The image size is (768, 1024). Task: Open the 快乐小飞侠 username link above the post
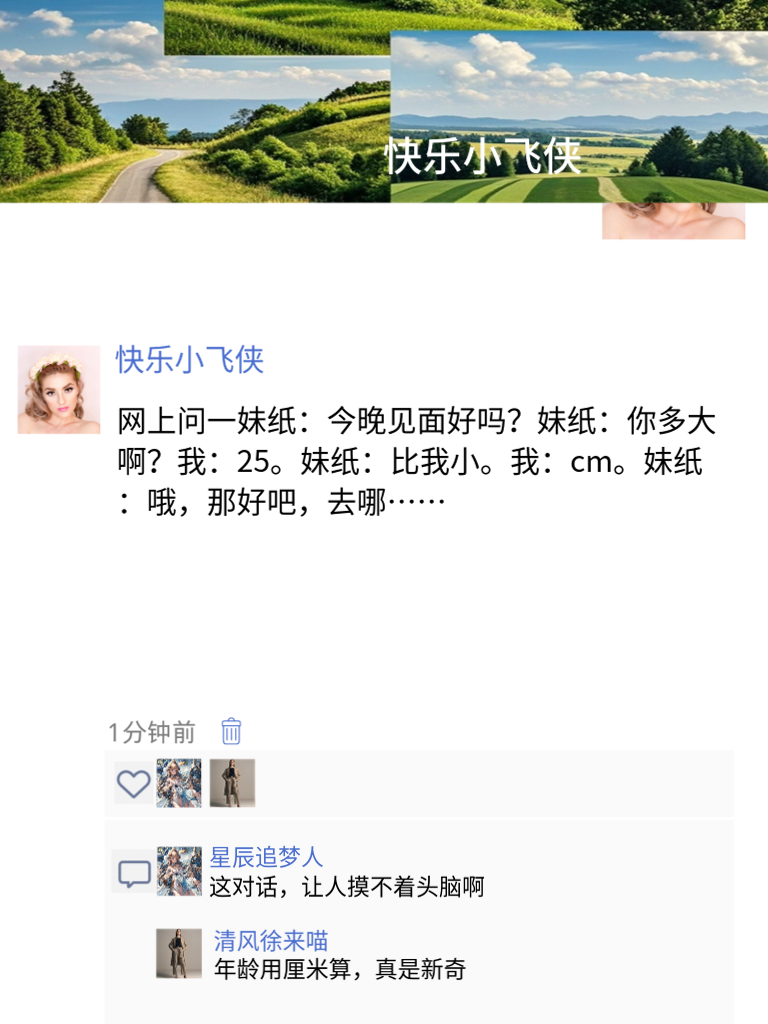click(x=190, y=360)
